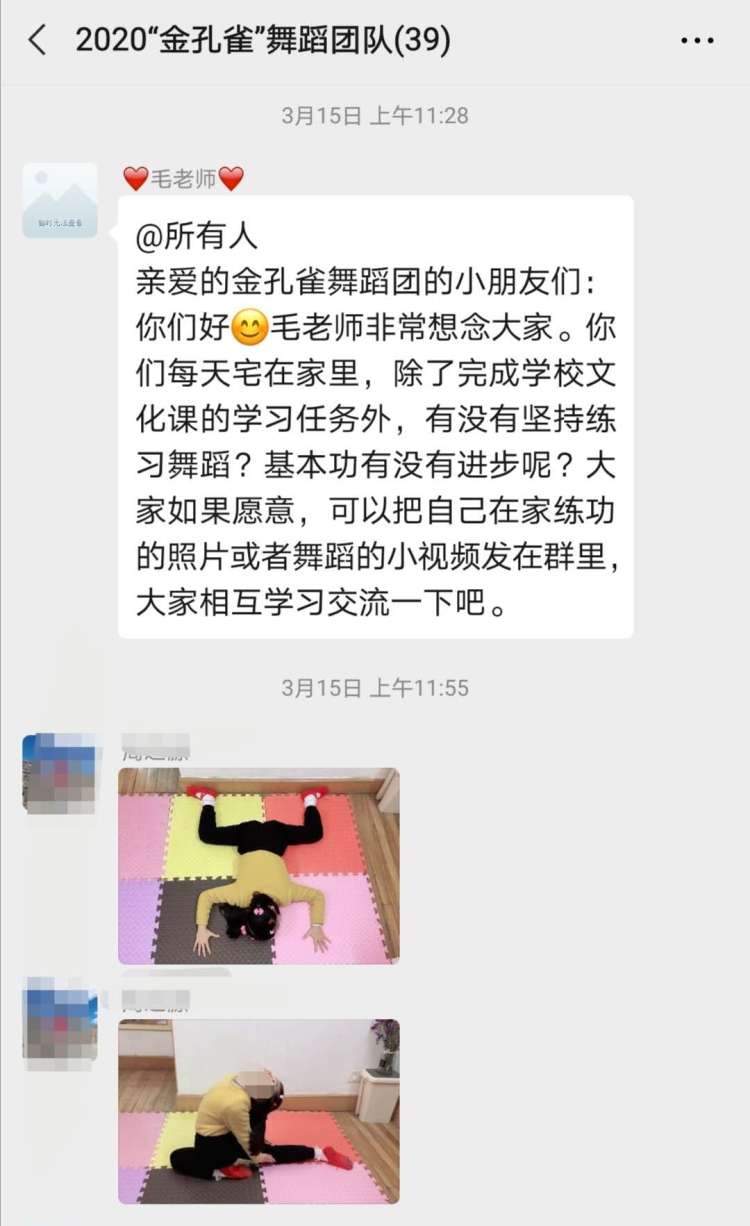This screenshot has height=1226, width=750.
Task: Open 毛老师's profile avatar
Action: pos(60,200)
